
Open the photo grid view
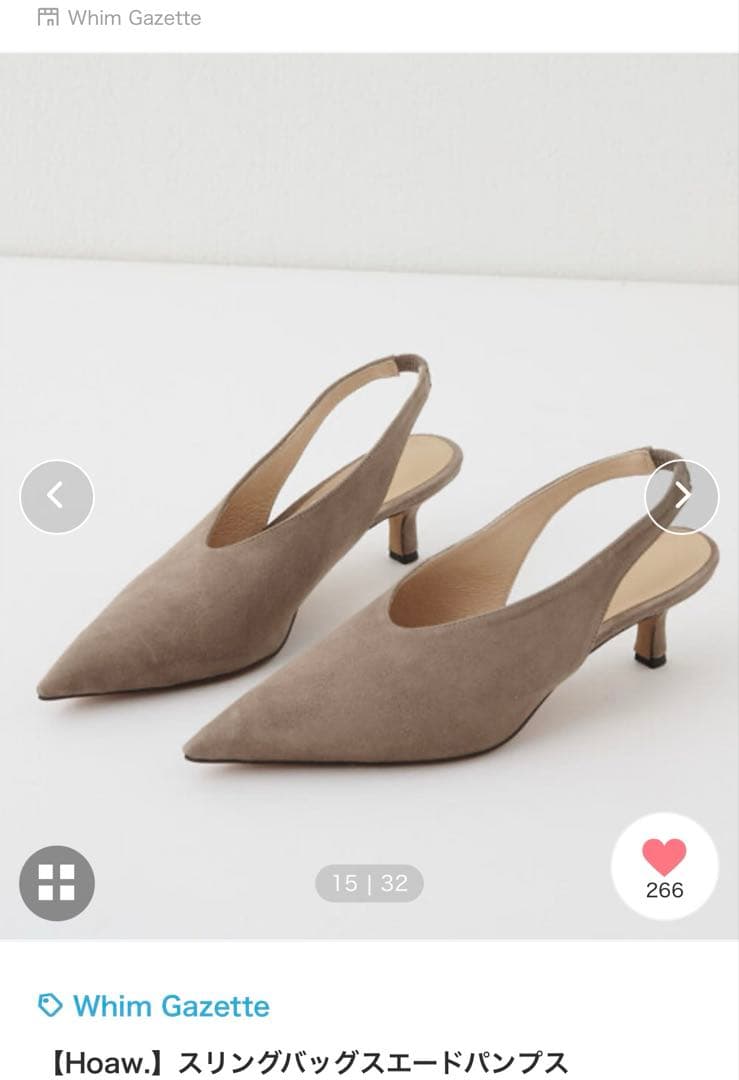tap(57, 883)
